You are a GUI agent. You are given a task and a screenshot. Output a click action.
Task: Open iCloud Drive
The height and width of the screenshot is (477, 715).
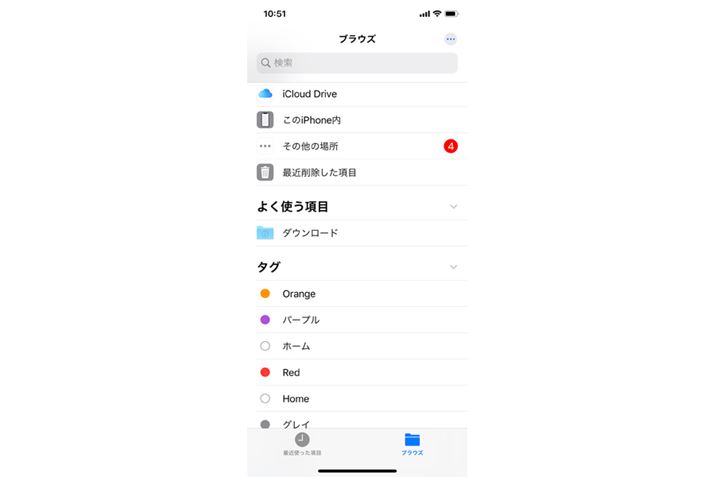click(310, 94)
